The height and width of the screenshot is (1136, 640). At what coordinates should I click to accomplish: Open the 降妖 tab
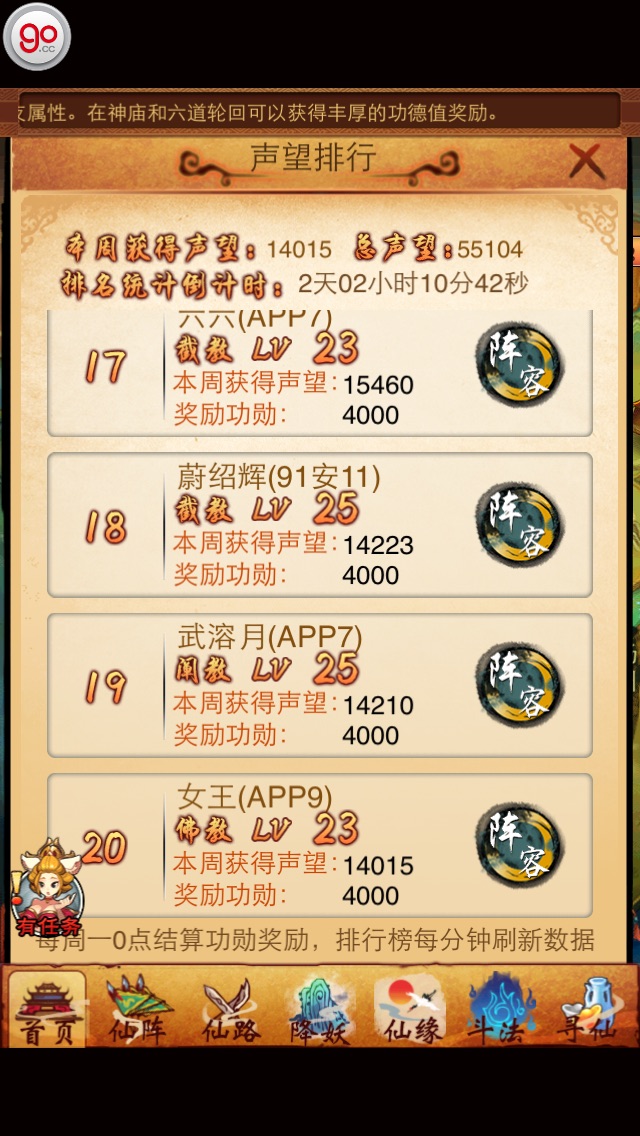click(x=320, y=1009)
